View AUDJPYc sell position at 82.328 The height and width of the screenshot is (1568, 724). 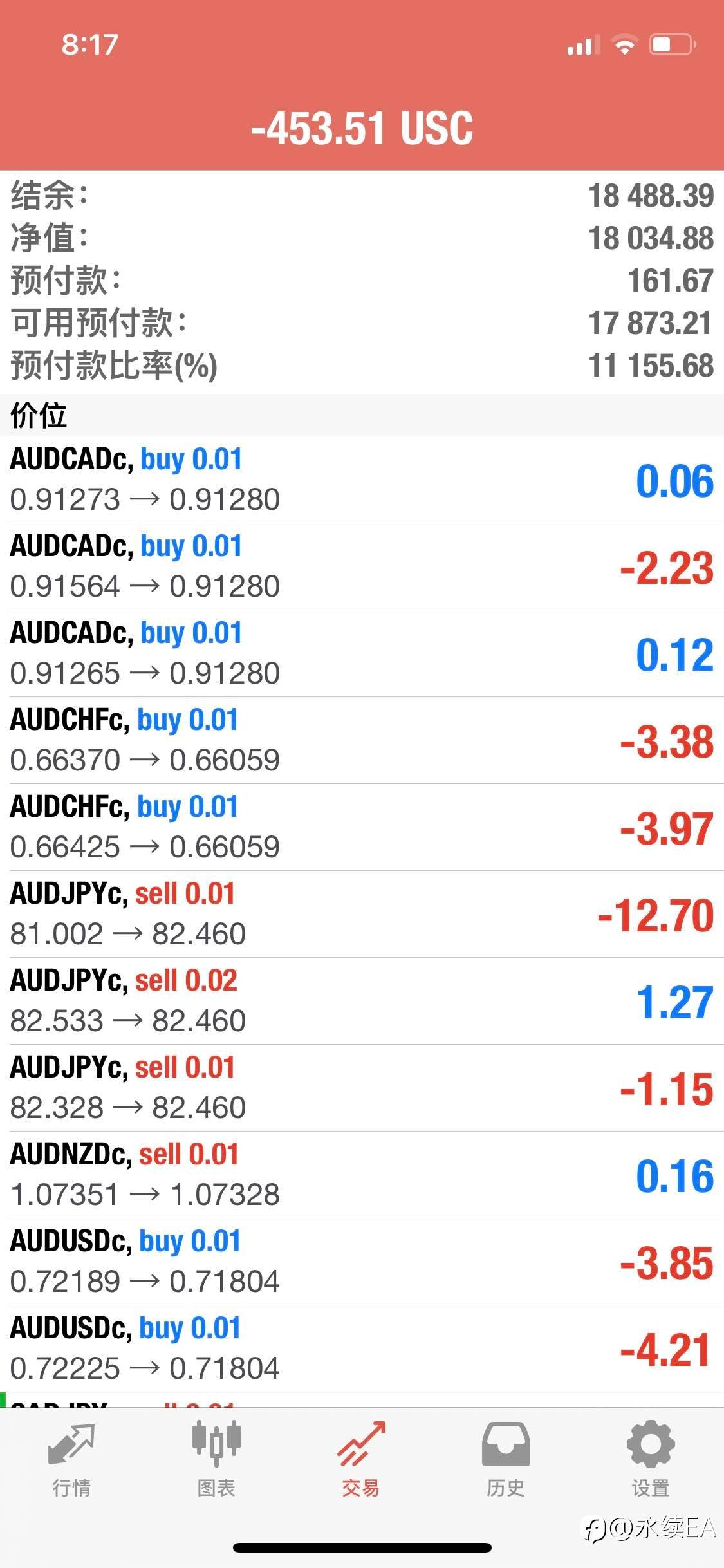coord(362,1088)
